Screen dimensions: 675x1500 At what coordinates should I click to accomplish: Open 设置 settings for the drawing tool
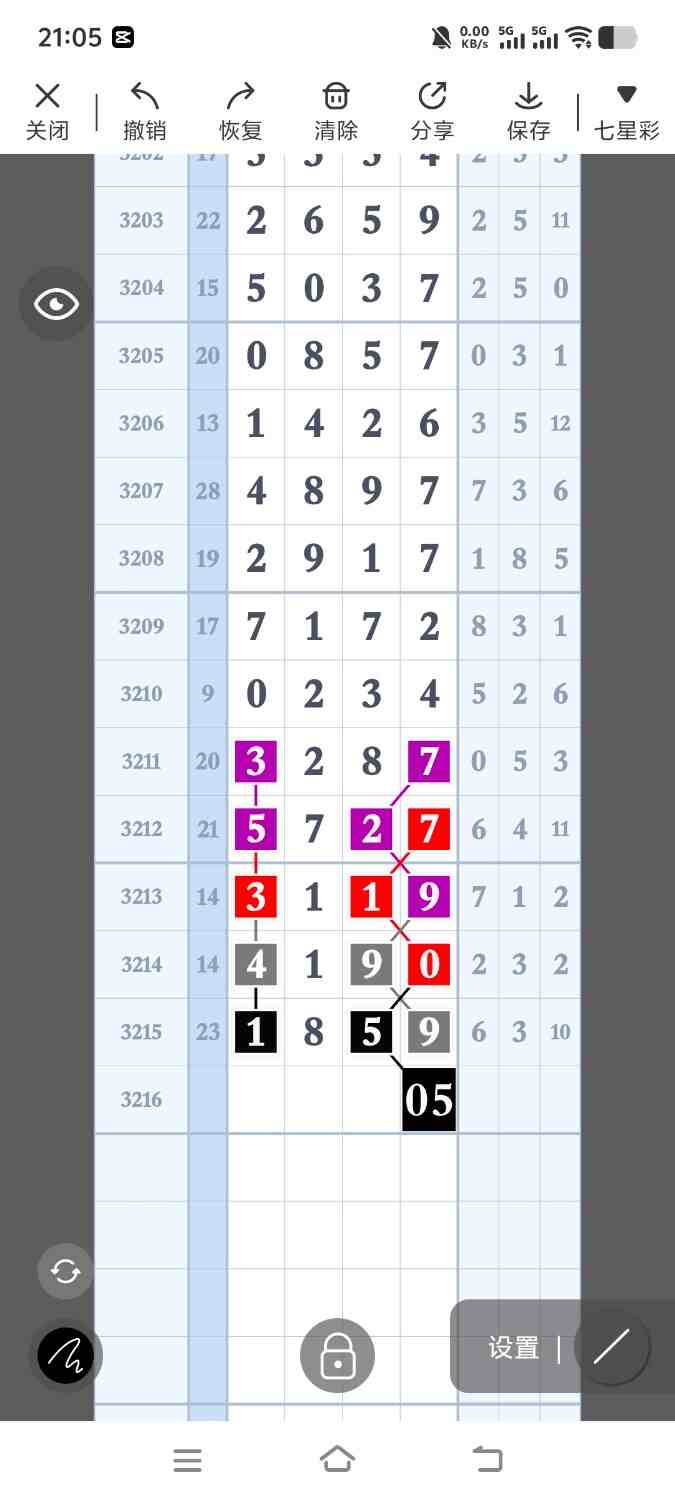coord(514,1348)
